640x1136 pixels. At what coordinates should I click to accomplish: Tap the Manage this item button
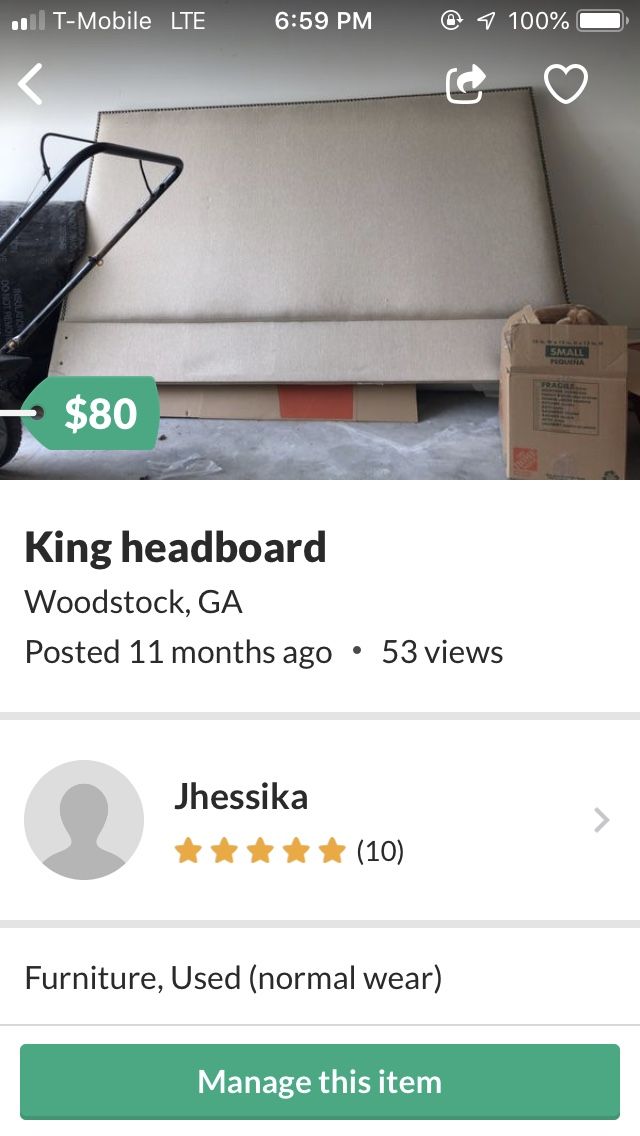[x=320, y=1081]
